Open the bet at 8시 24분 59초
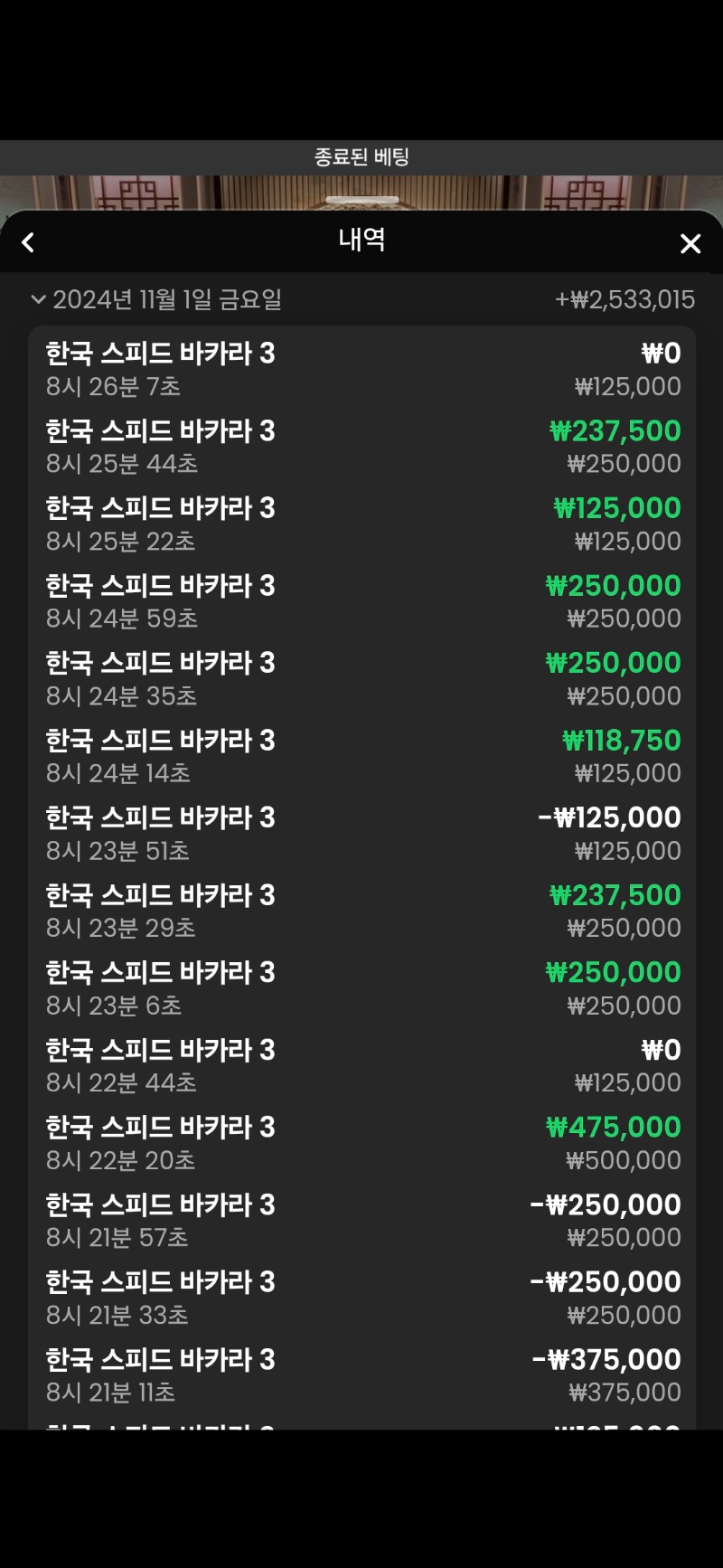Image resolution: width=723 pixels, height=1568 pixels. (361, 601)
